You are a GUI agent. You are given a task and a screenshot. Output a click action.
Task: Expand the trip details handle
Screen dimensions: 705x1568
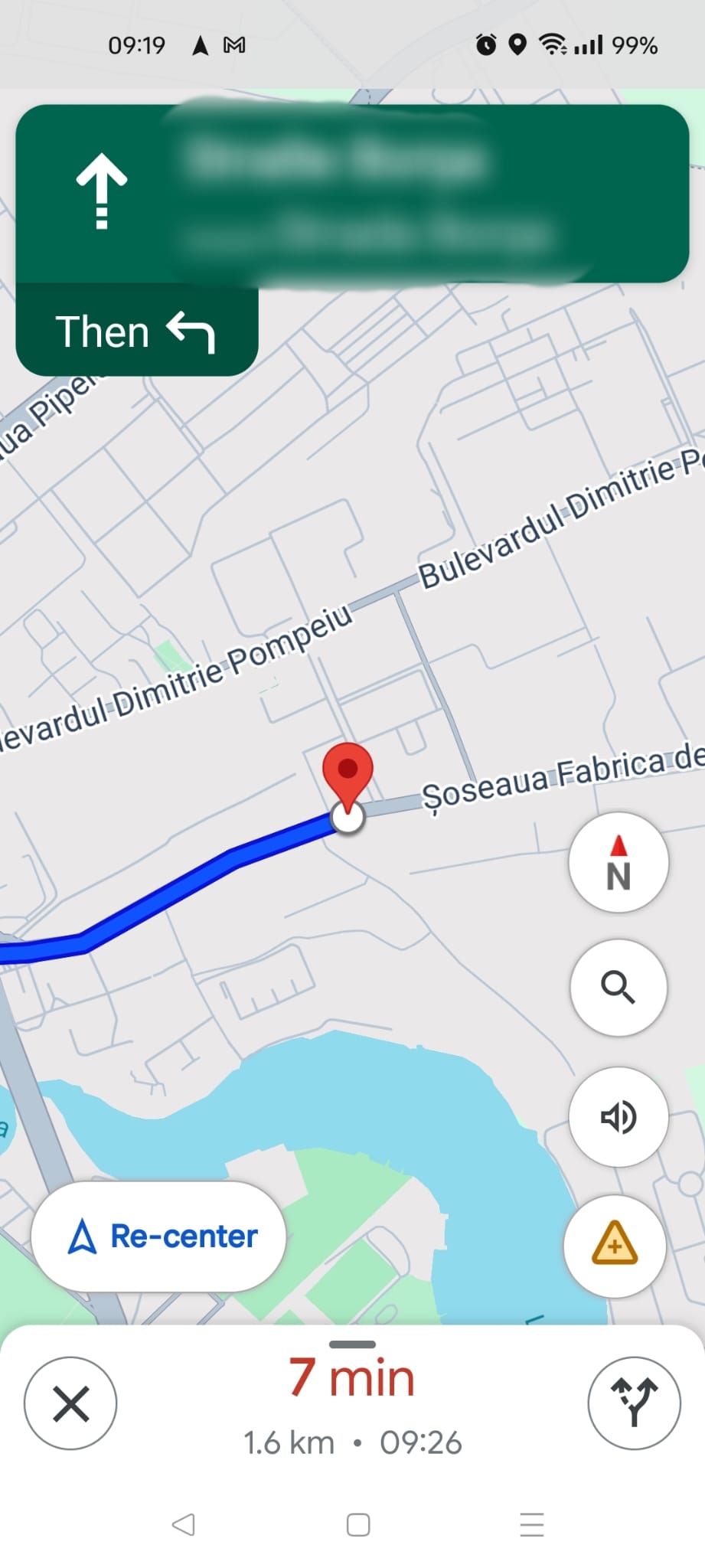click(352, 1344)
